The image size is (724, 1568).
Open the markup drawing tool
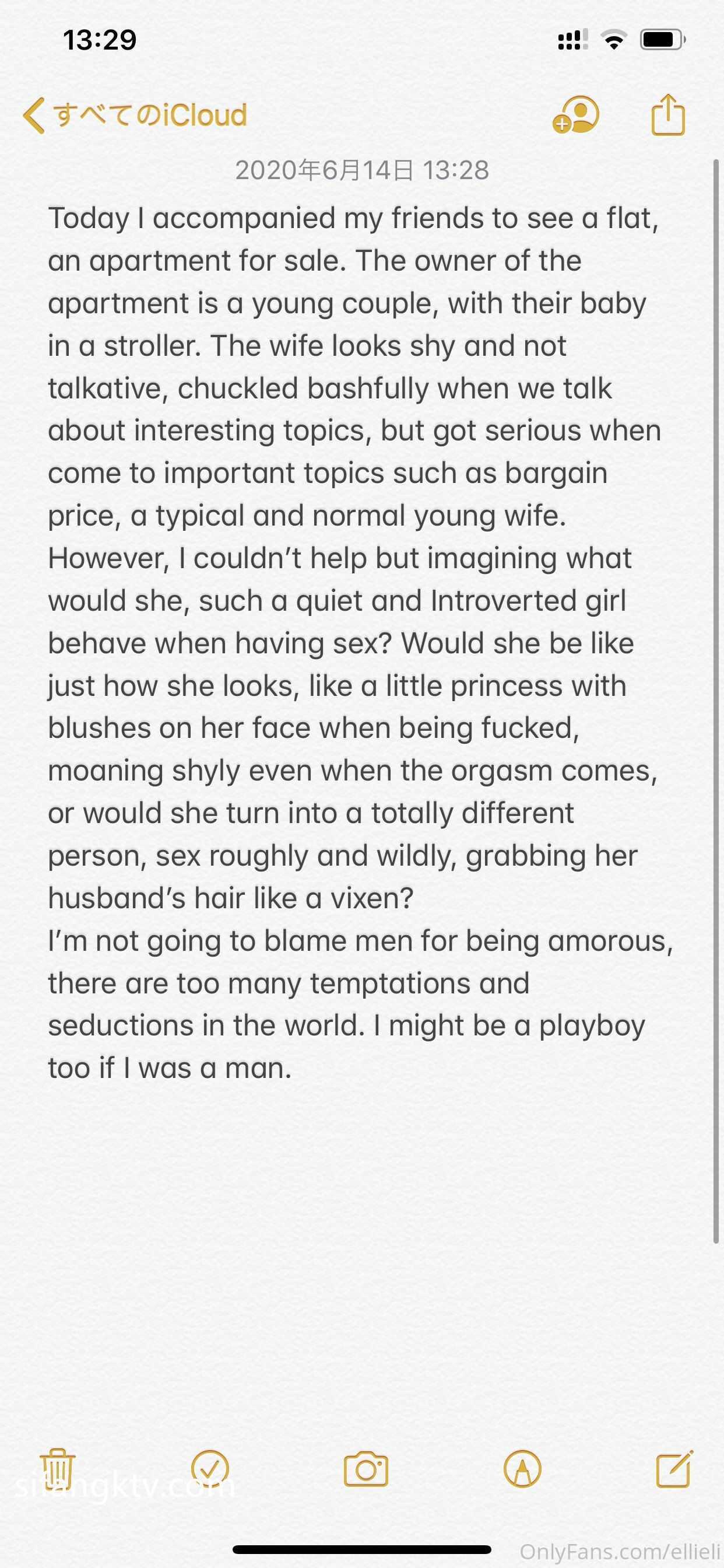click(x=522, y=1468)
